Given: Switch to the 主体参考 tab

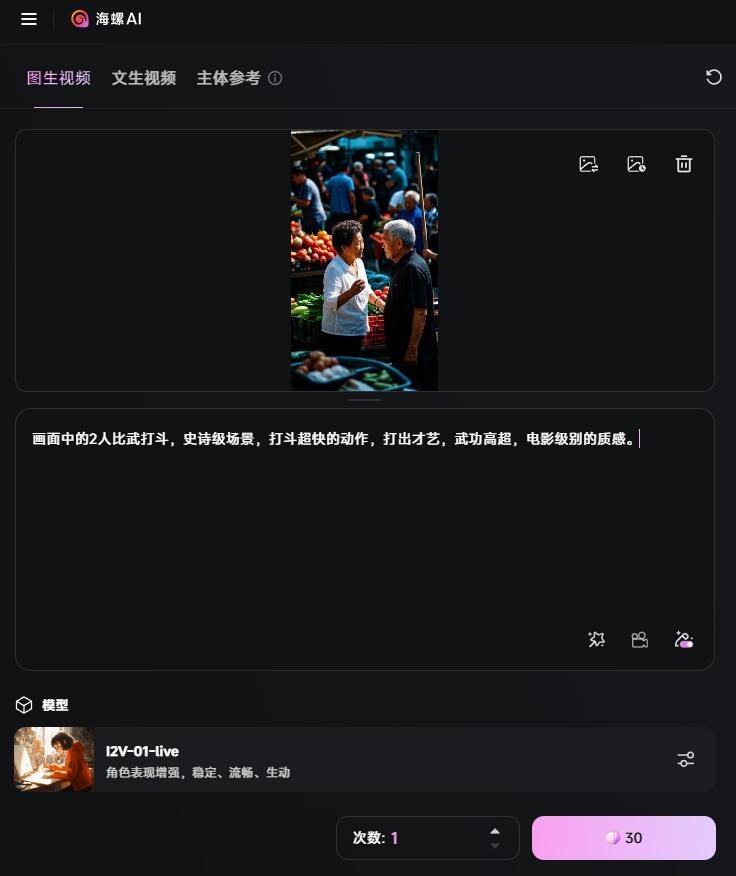Looking at the screenshot, I should [228, 78].
